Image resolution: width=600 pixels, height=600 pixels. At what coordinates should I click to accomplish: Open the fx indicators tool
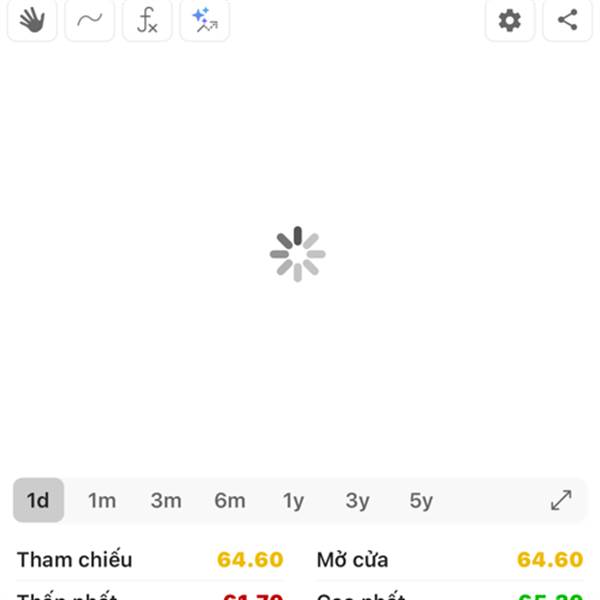pyautogui.click(x=147, y=20)
